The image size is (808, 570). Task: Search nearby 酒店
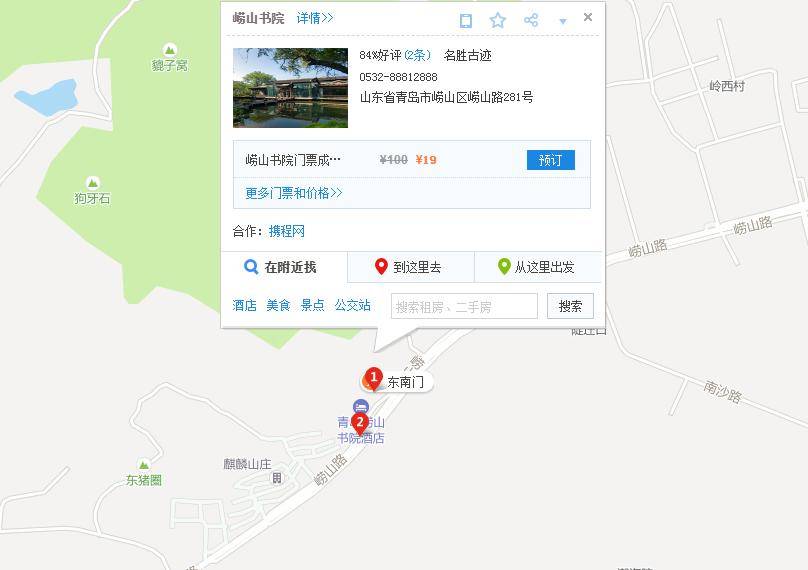[245, 305]
